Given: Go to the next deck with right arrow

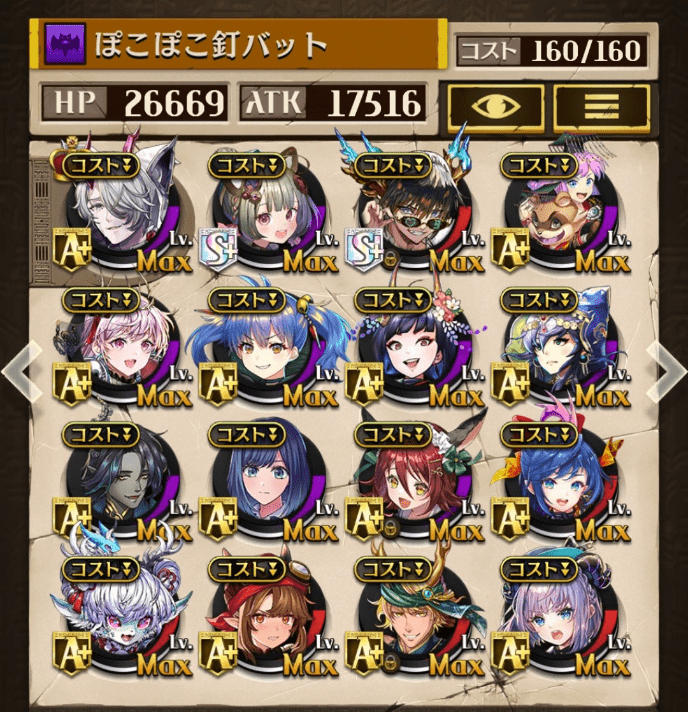Looking at the screenshot, I should 667,370.
